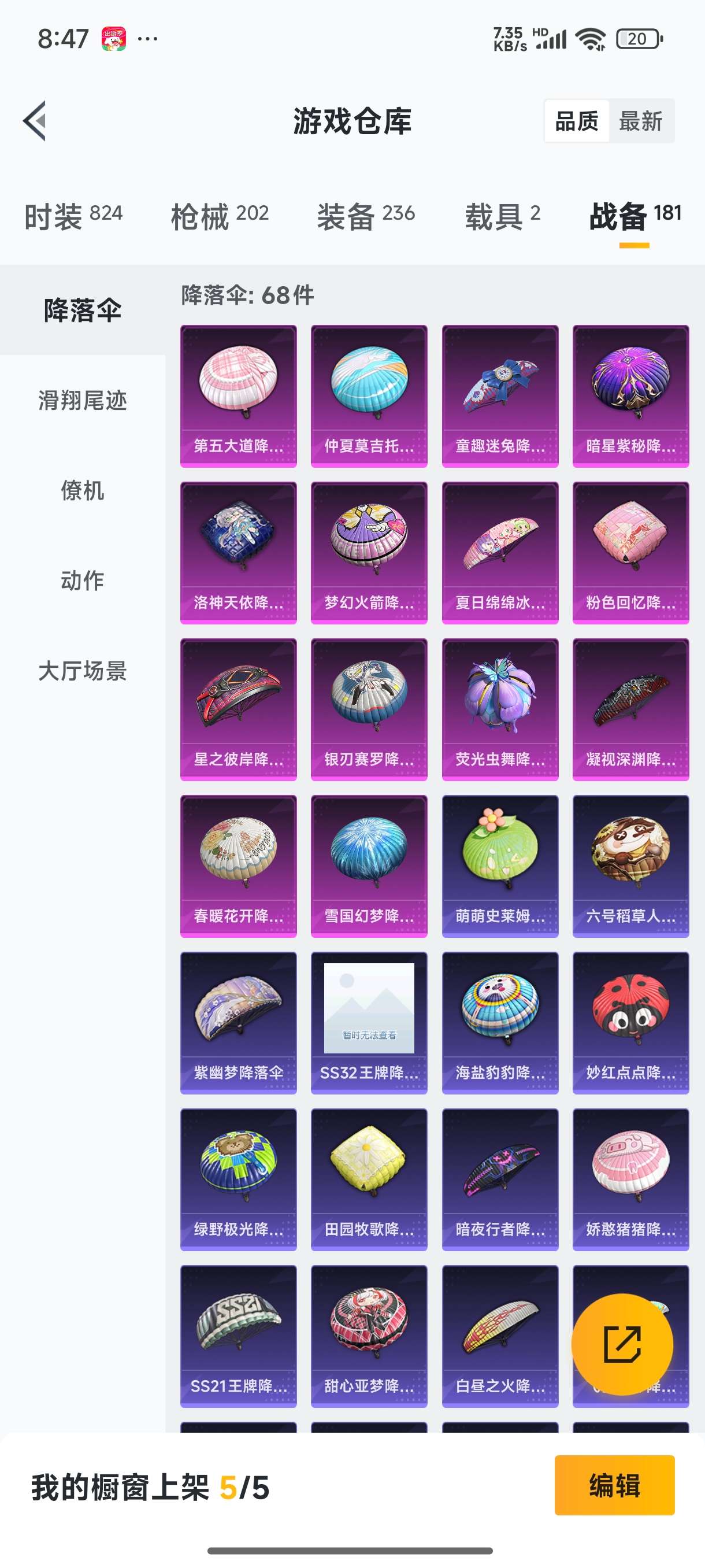Sort items by 最新

[x=640, y=121]
